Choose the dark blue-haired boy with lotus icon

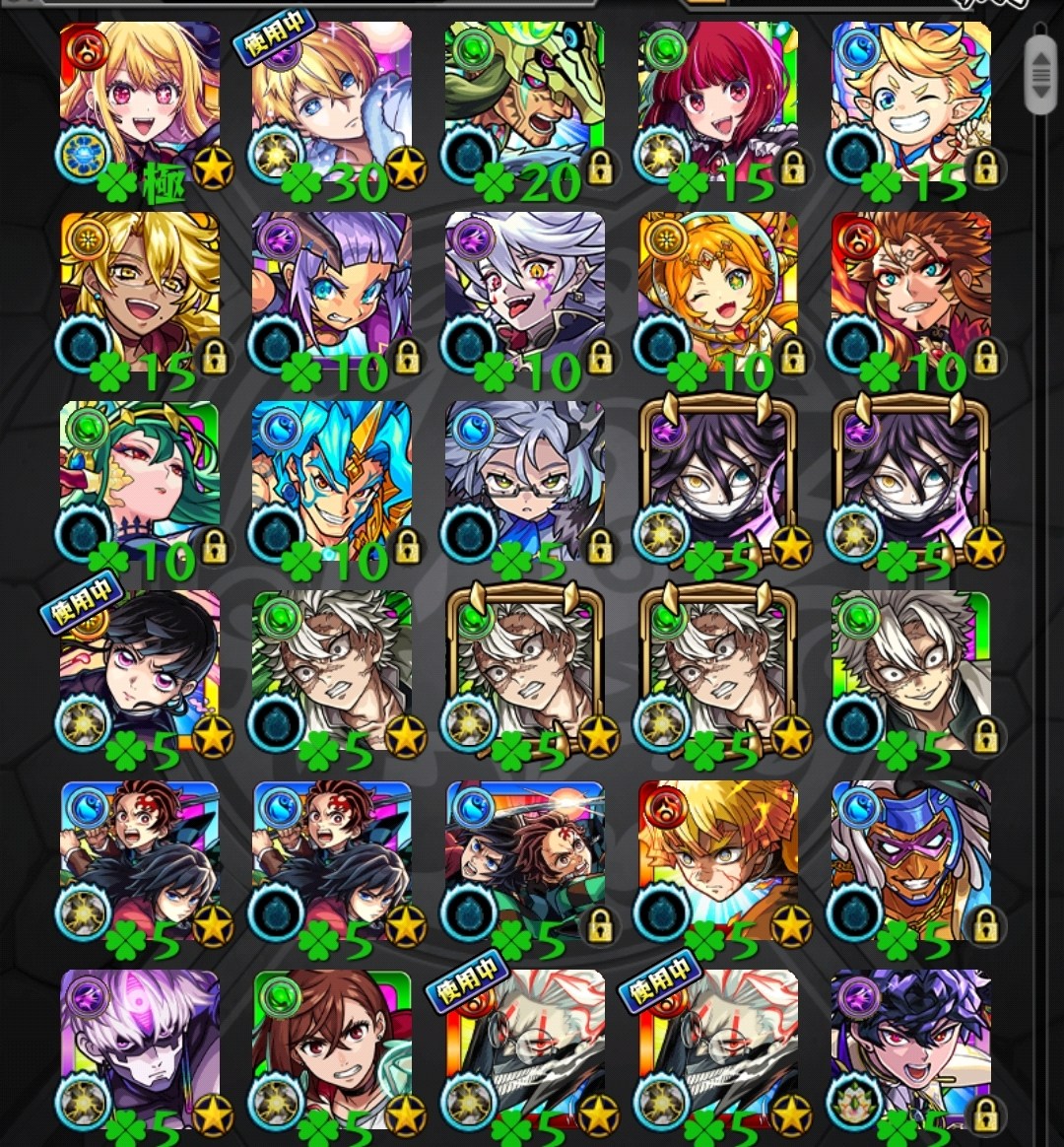point(911,1049)
